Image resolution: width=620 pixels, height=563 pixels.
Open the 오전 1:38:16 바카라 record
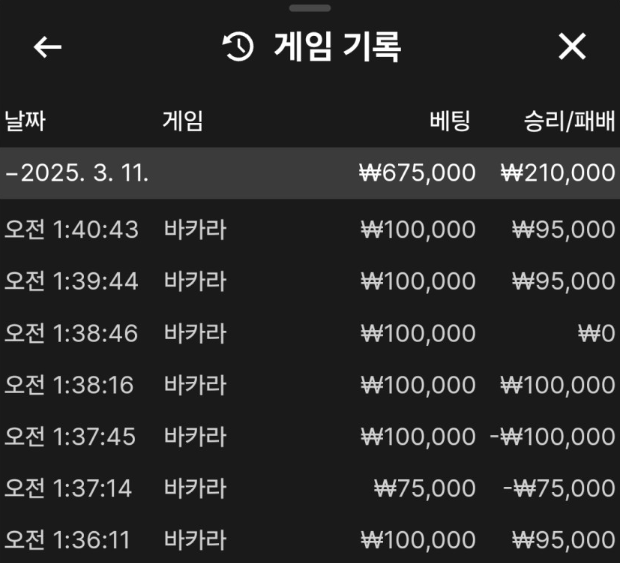310,385
